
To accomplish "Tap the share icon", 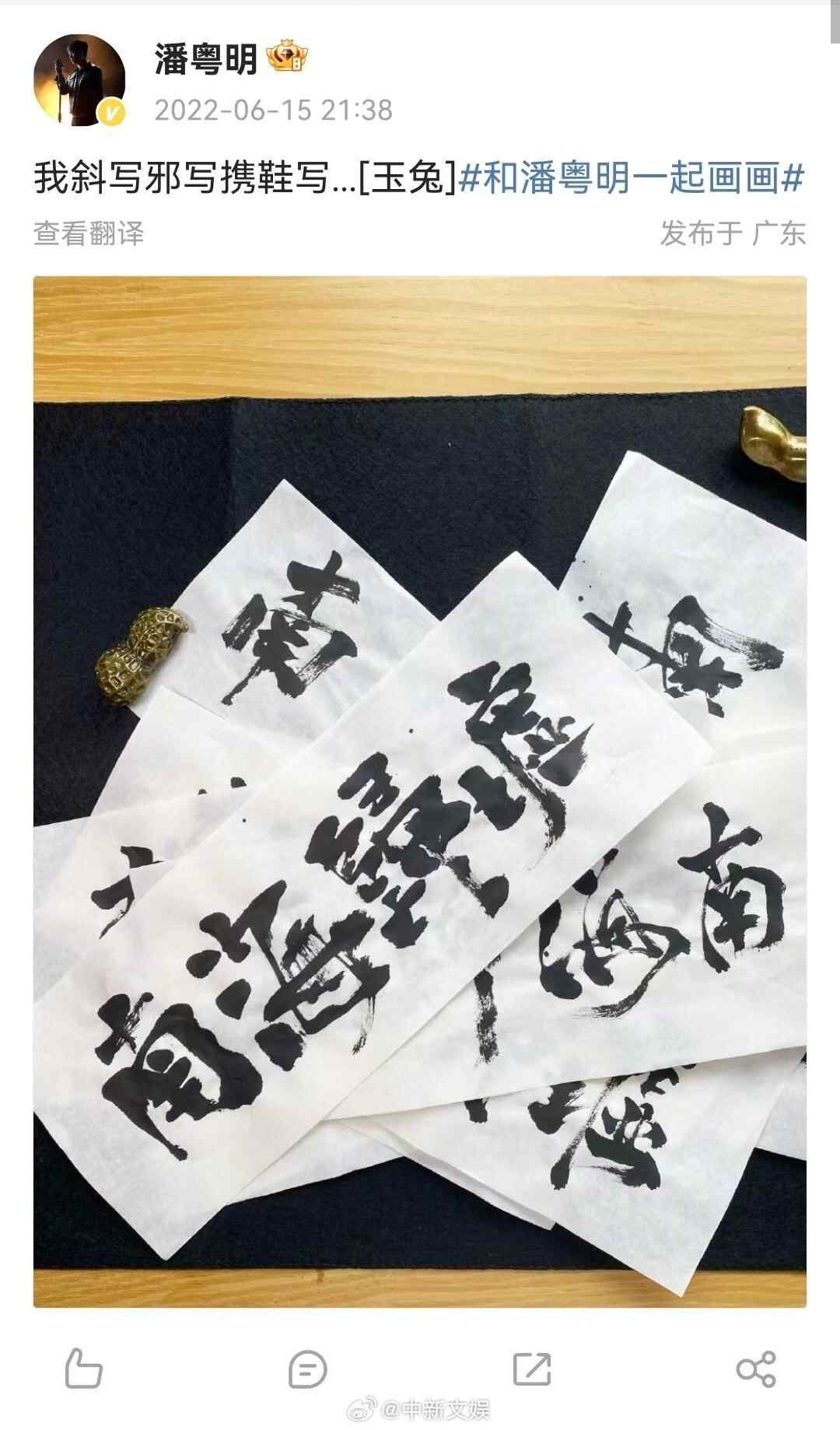I will (755, 1369).
